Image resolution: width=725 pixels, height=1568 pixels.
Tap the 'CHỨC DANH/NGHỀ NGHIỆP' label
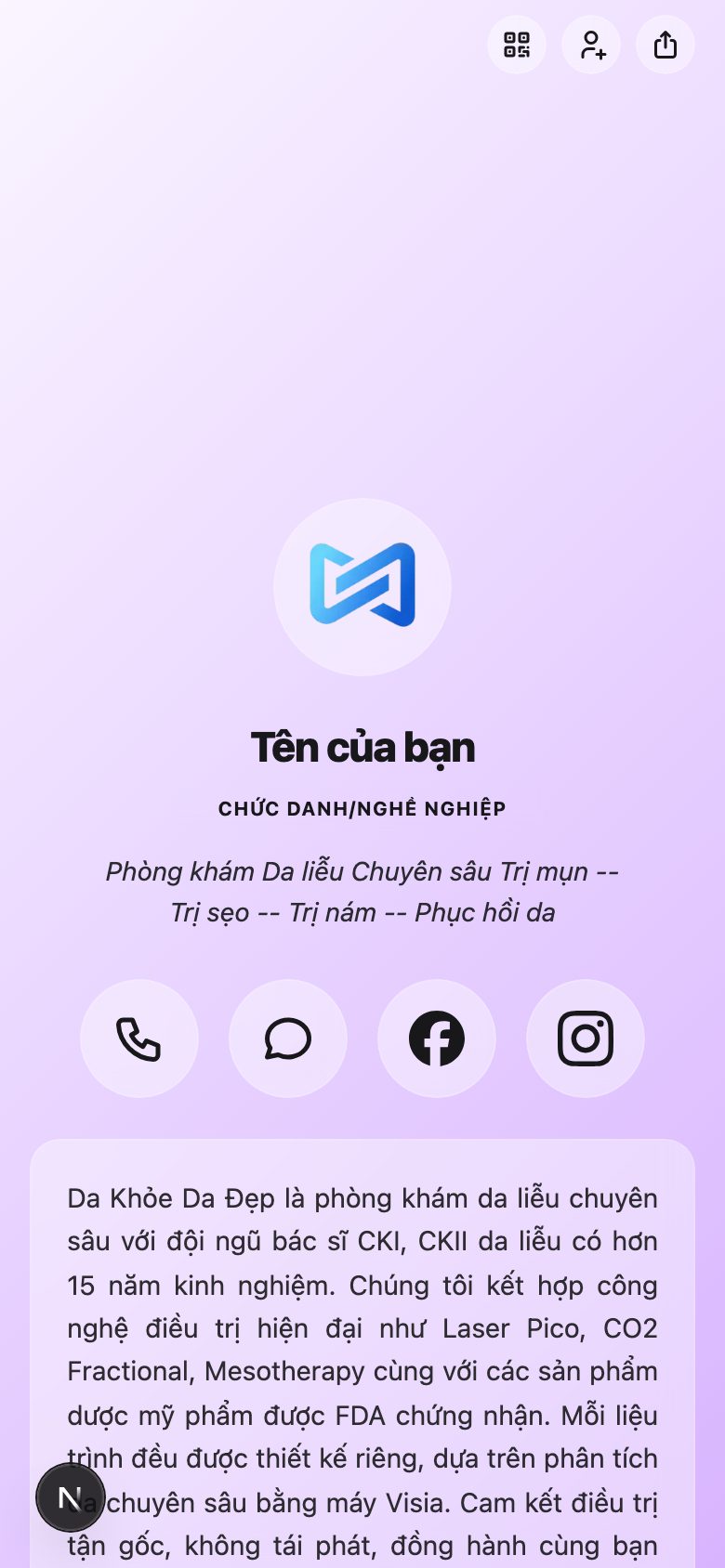[x=362, y=808]
